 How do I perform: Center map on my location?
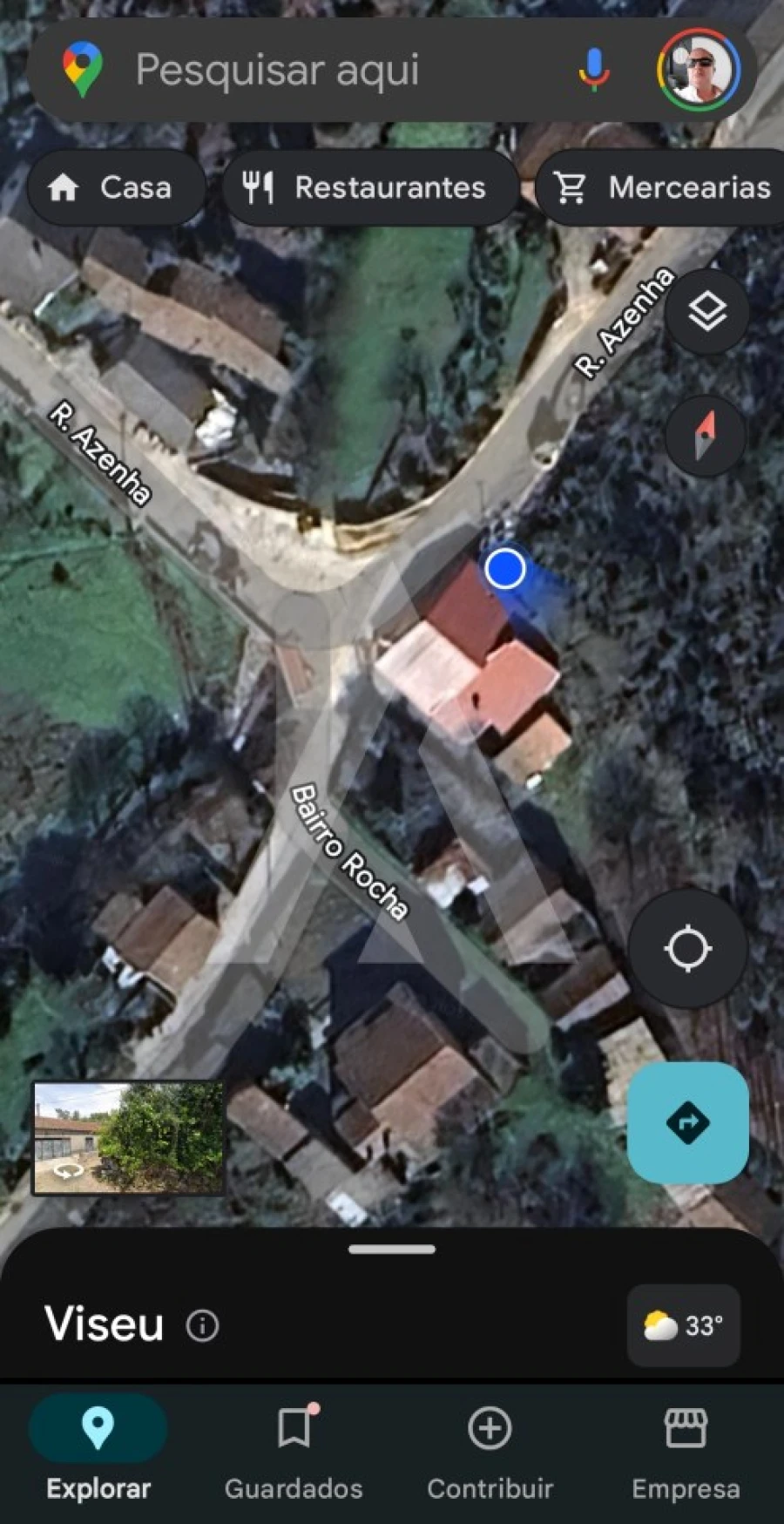pos(687,948)
